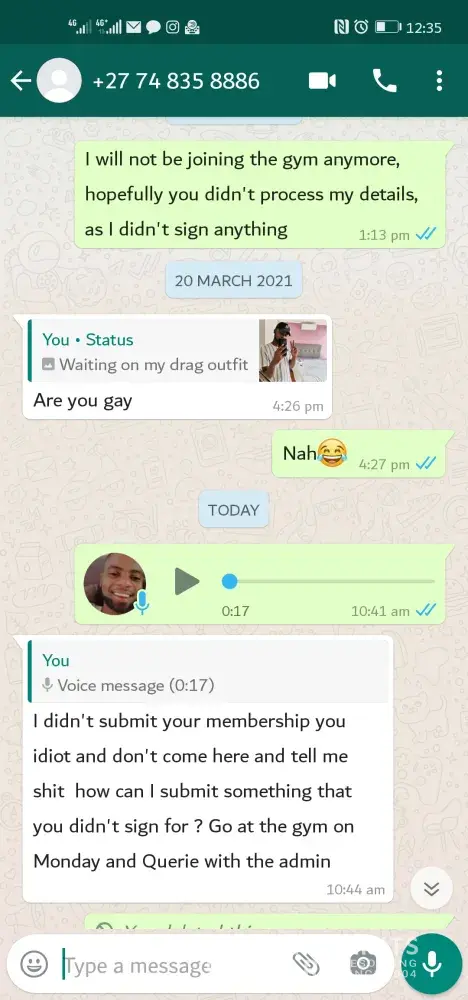Tap the microphone to record voice message
This screenshot has width=468, height=1000.
[432, 964]
